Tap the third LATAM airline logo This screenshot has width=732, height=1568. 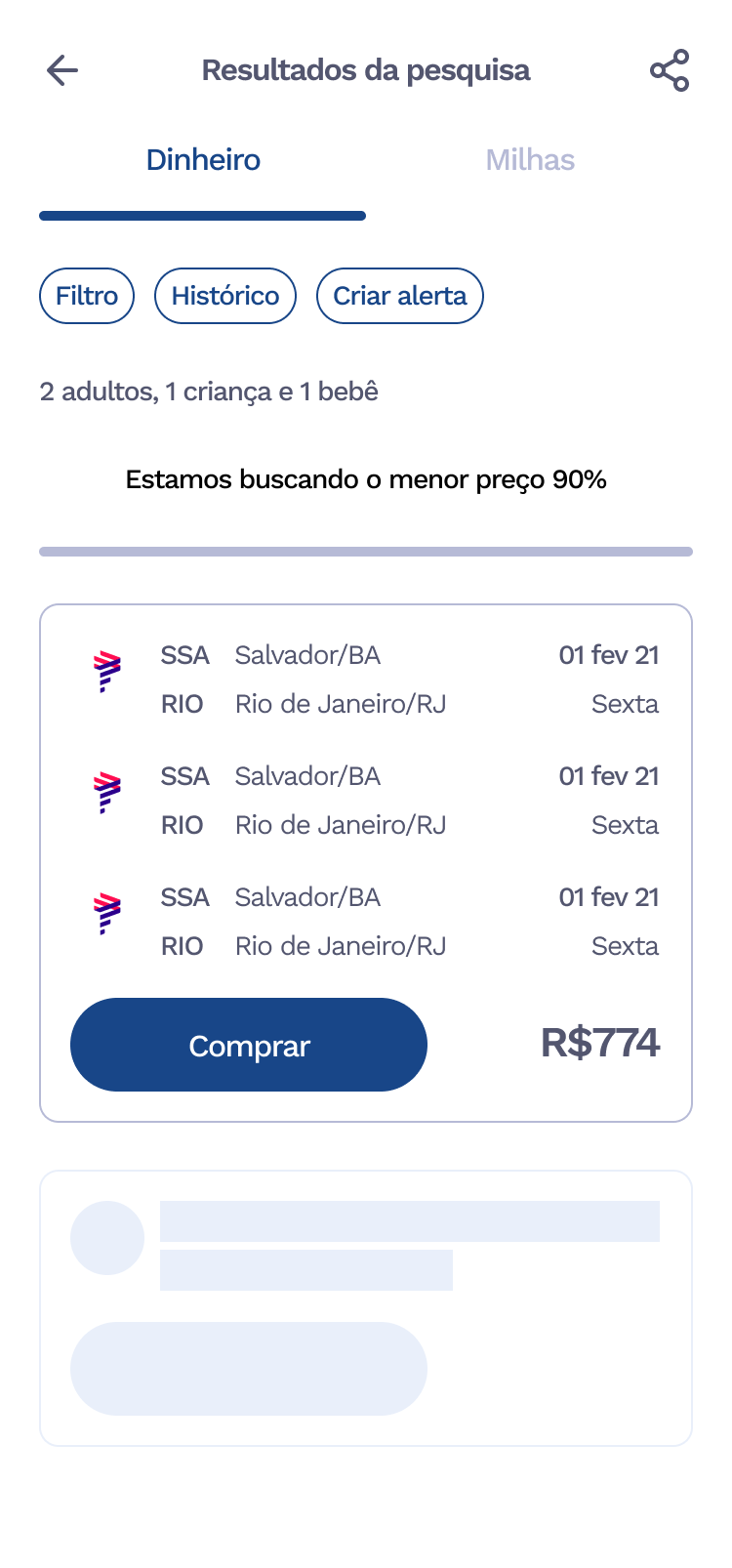(x=106, y=911)
